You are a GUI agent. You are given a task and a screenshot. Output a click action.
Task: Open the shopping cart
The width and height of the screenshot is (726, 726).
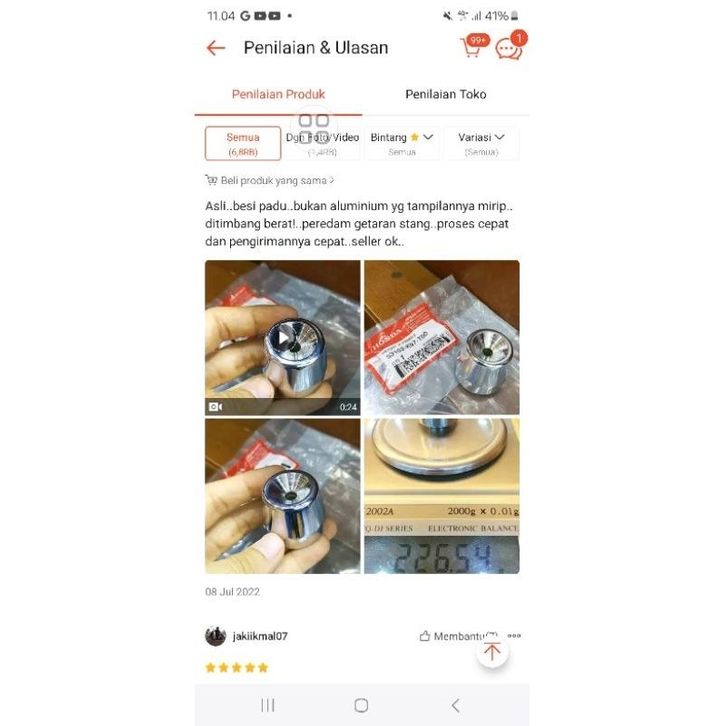point(472,47)
